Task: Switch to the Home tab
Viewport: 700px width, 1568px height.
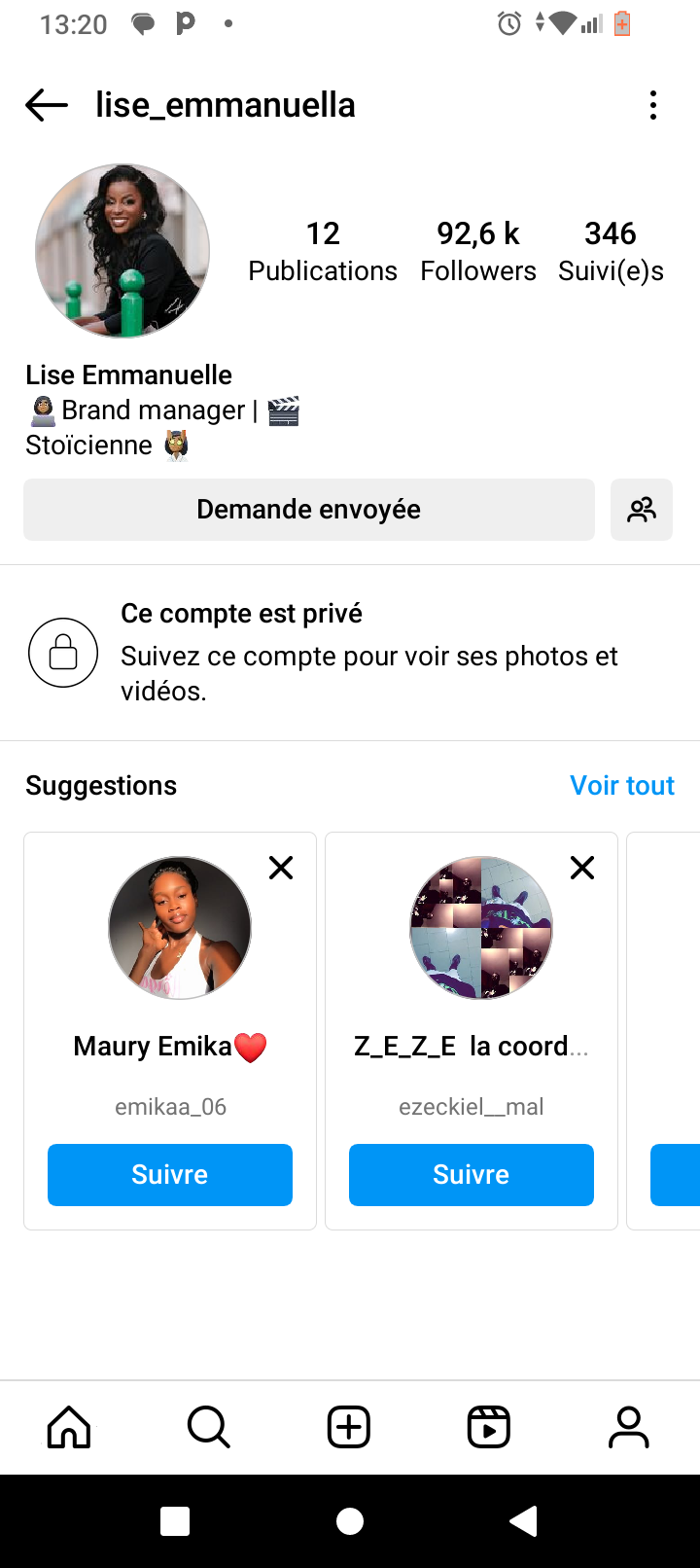Action: (70, 1428)
